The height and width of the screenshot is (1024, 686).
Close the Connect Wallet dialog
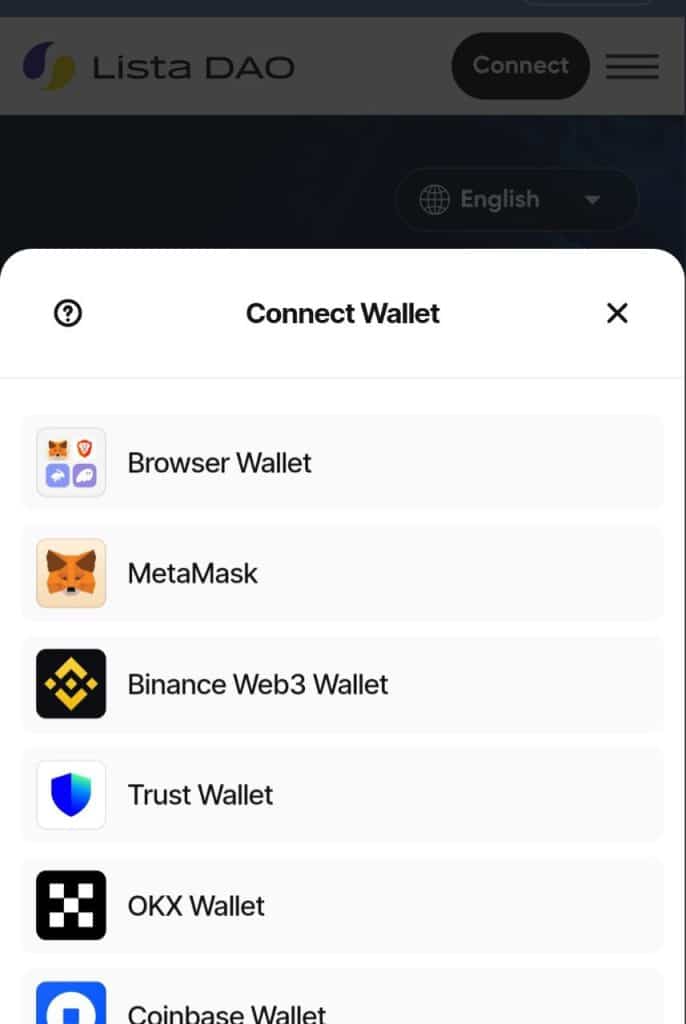click(617, 314)
